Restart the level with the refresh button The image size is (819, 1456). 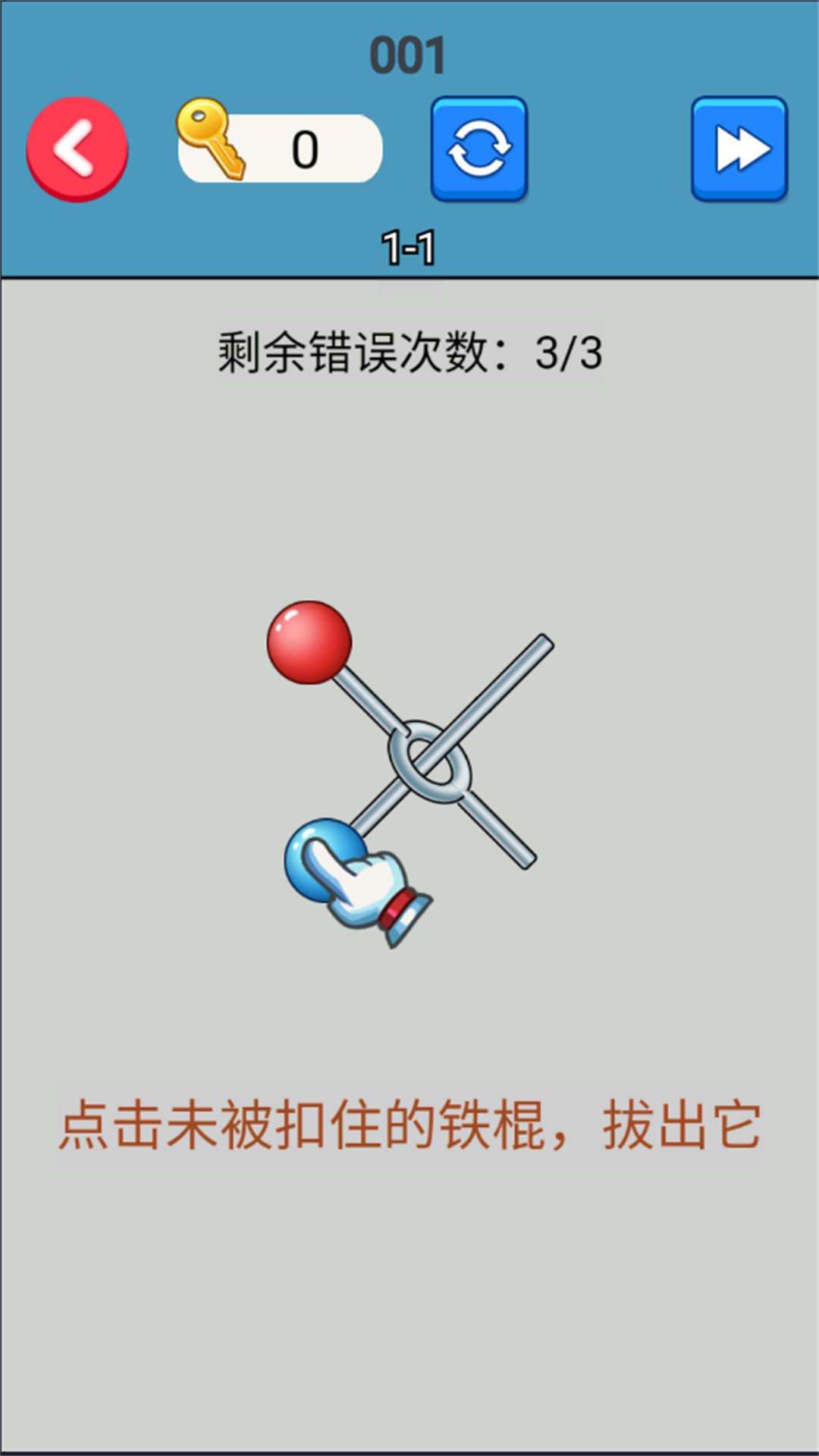tap(479, 149)
